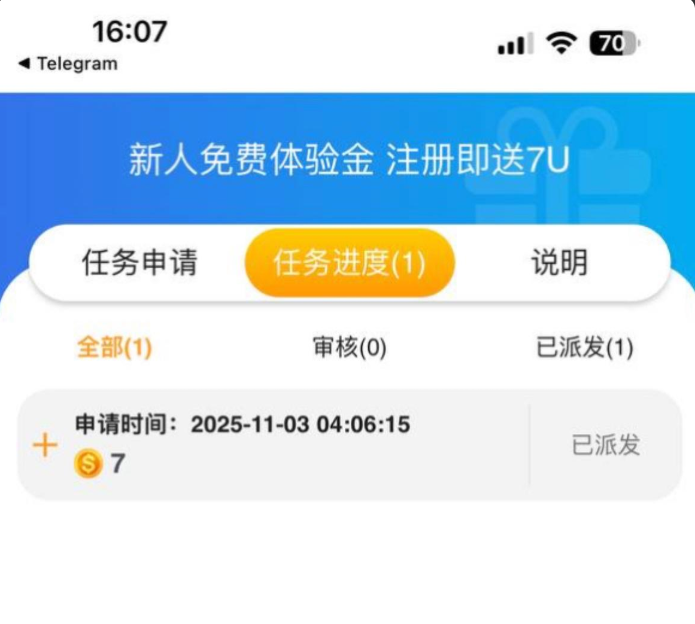
Task: Show 全部(1) tasks filter
Action: pyautogui.click(x=114, y=348)
